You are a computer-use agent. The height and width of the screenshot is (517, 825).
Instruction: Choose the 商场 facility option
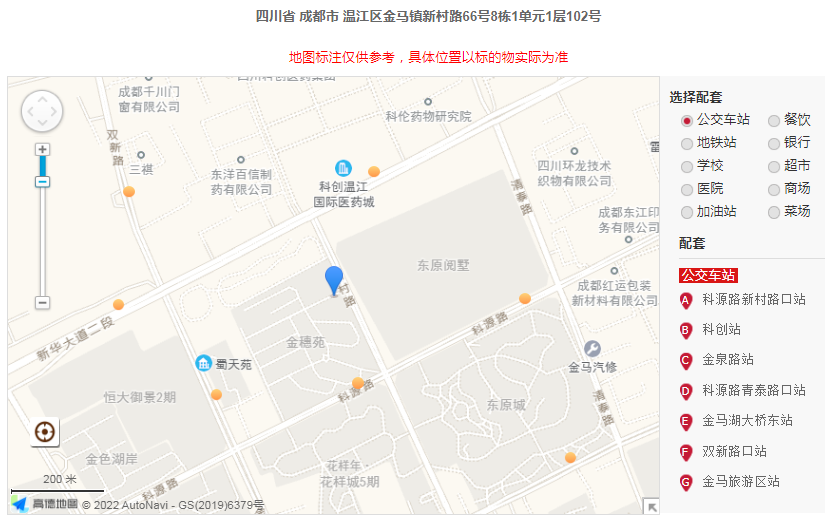pos(774,189)
